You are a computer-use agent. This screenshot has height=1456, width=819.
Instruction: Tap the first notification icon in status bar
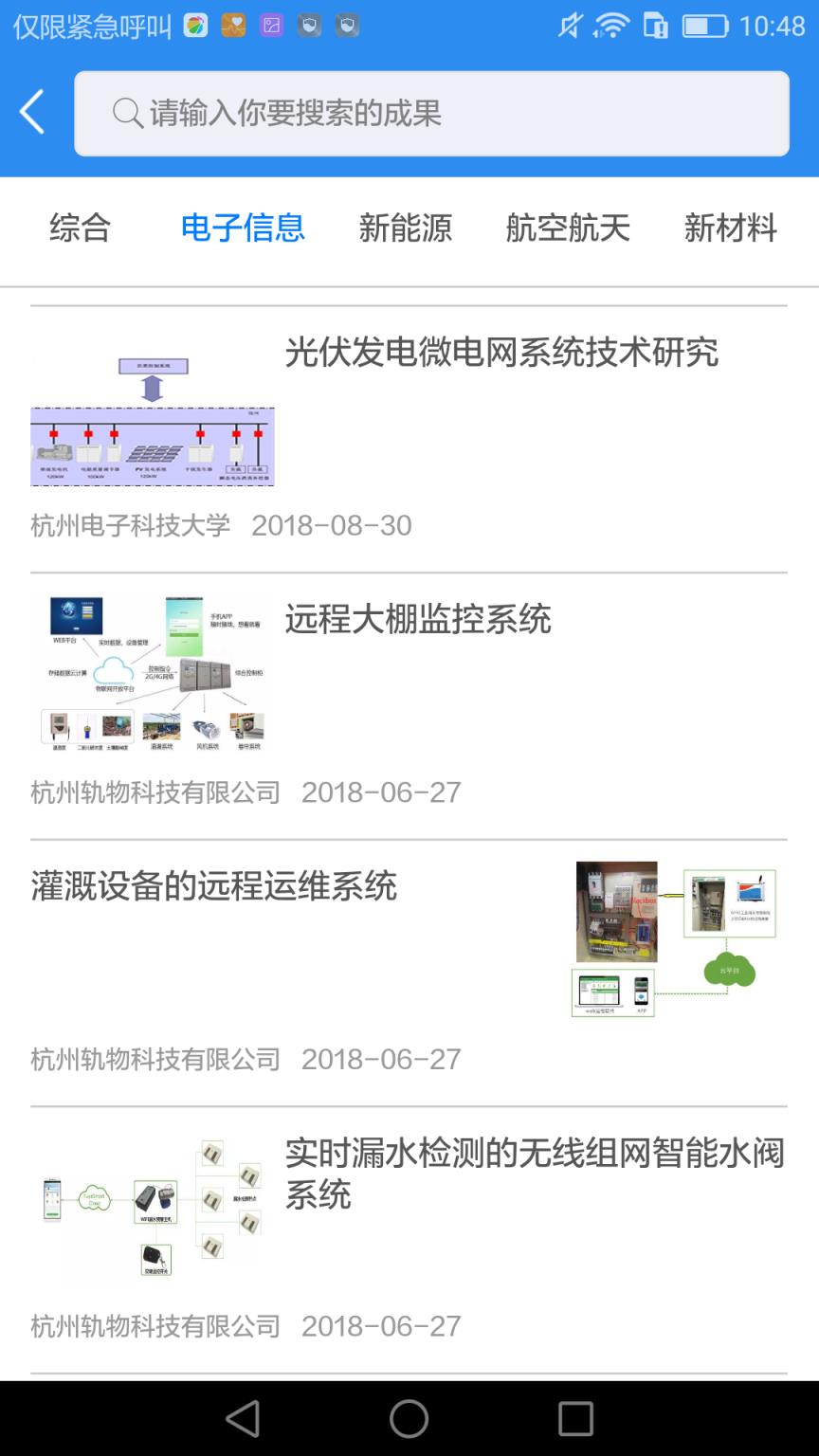point(194,27)
